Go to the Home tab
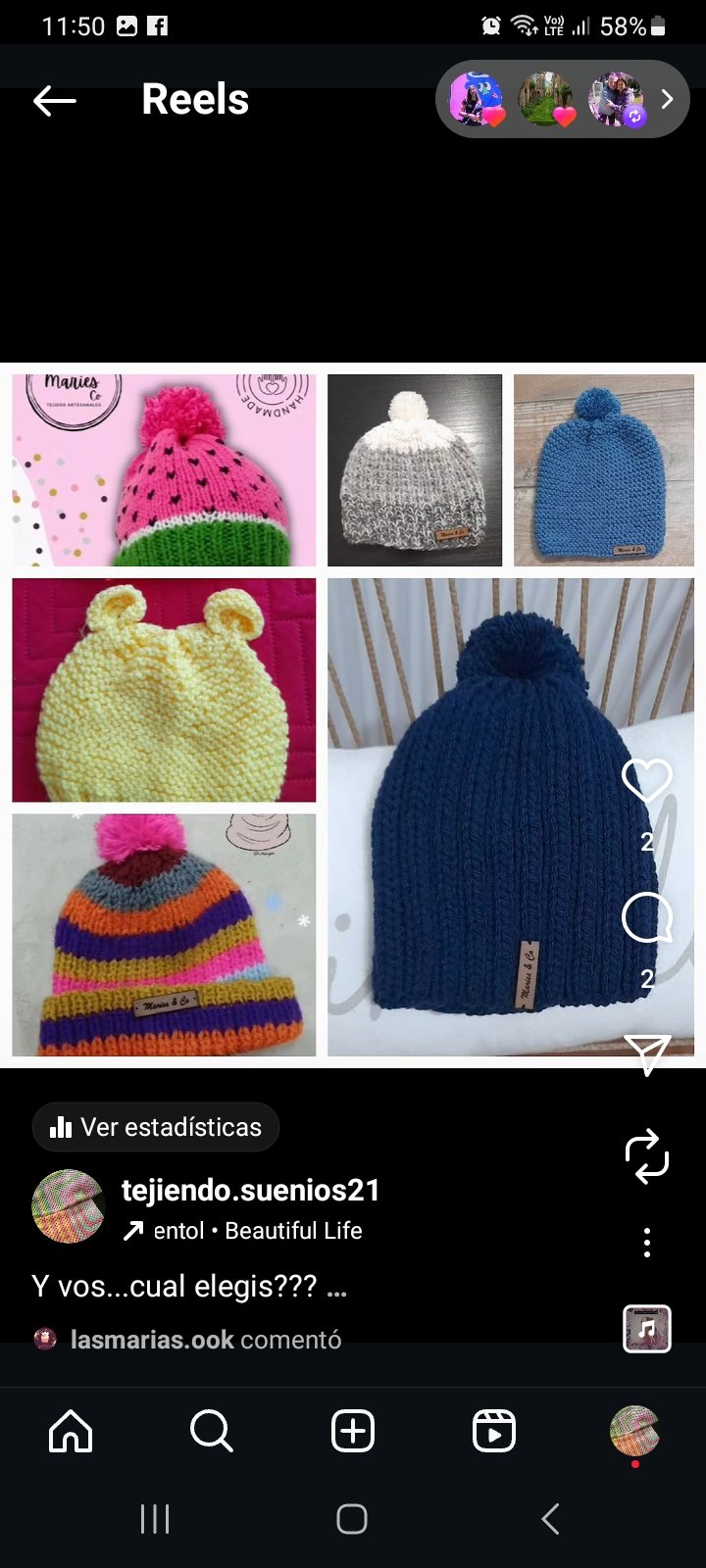Image resolution: width=706 pixels, height=1568 pixels. click(x=71, y=1432)
